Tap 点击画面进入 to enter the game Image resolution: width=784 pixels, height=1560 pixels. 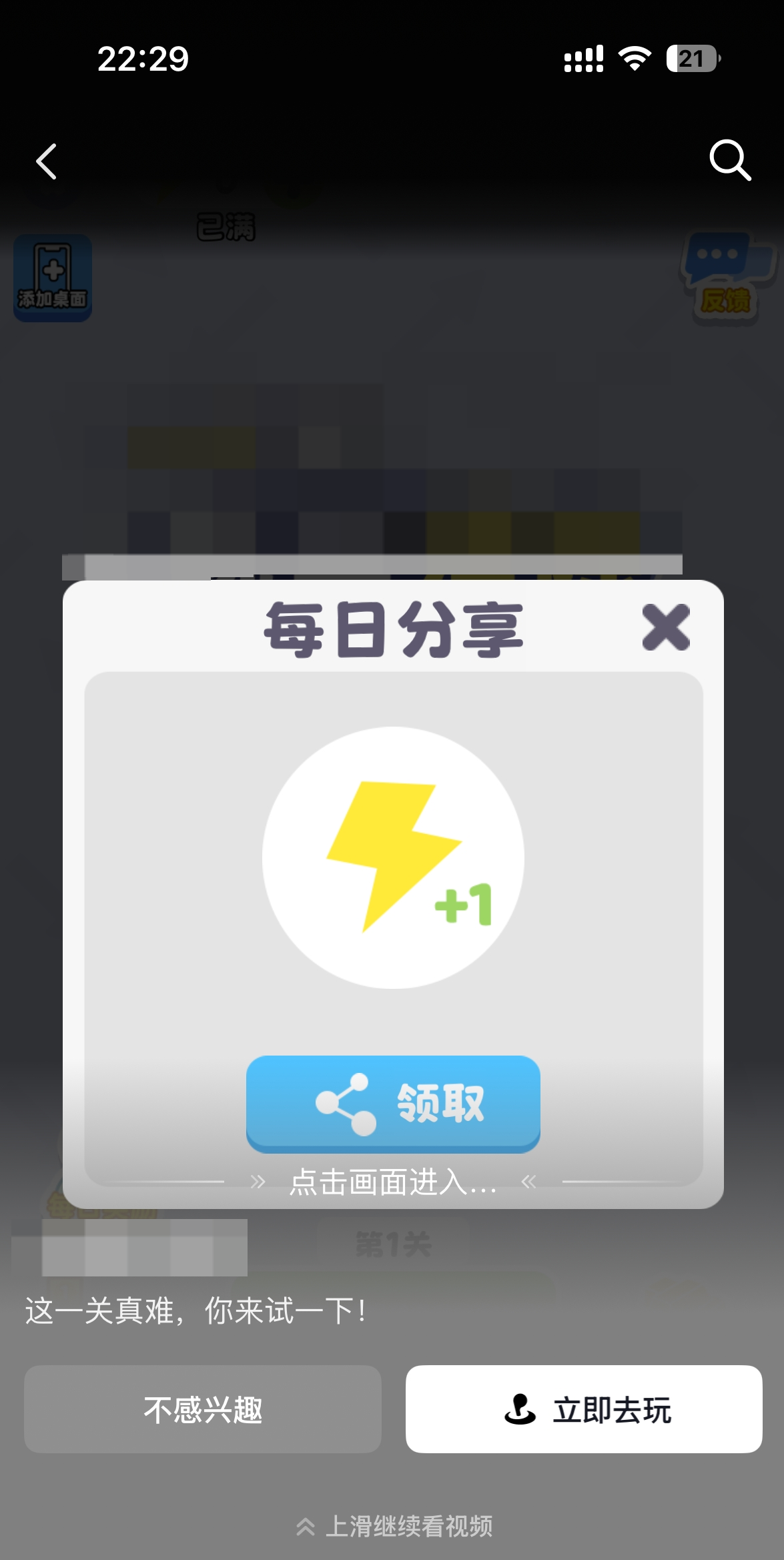coord(393,1182)
